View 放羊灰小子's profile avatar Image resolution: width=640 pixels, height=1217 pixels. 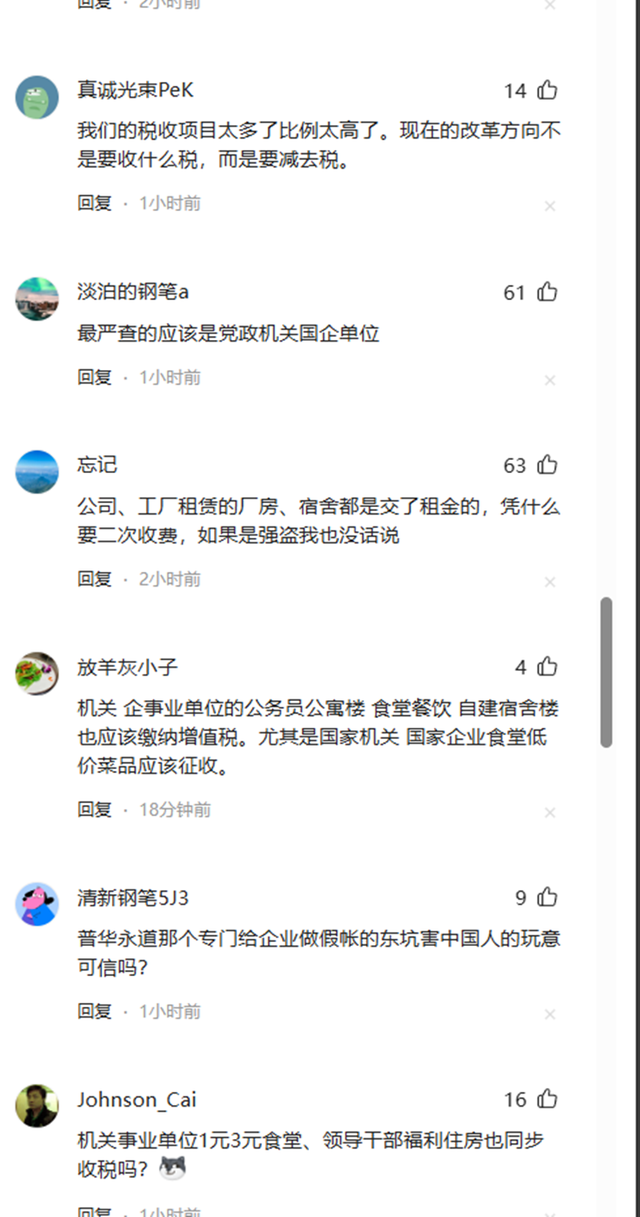point(37,673)
